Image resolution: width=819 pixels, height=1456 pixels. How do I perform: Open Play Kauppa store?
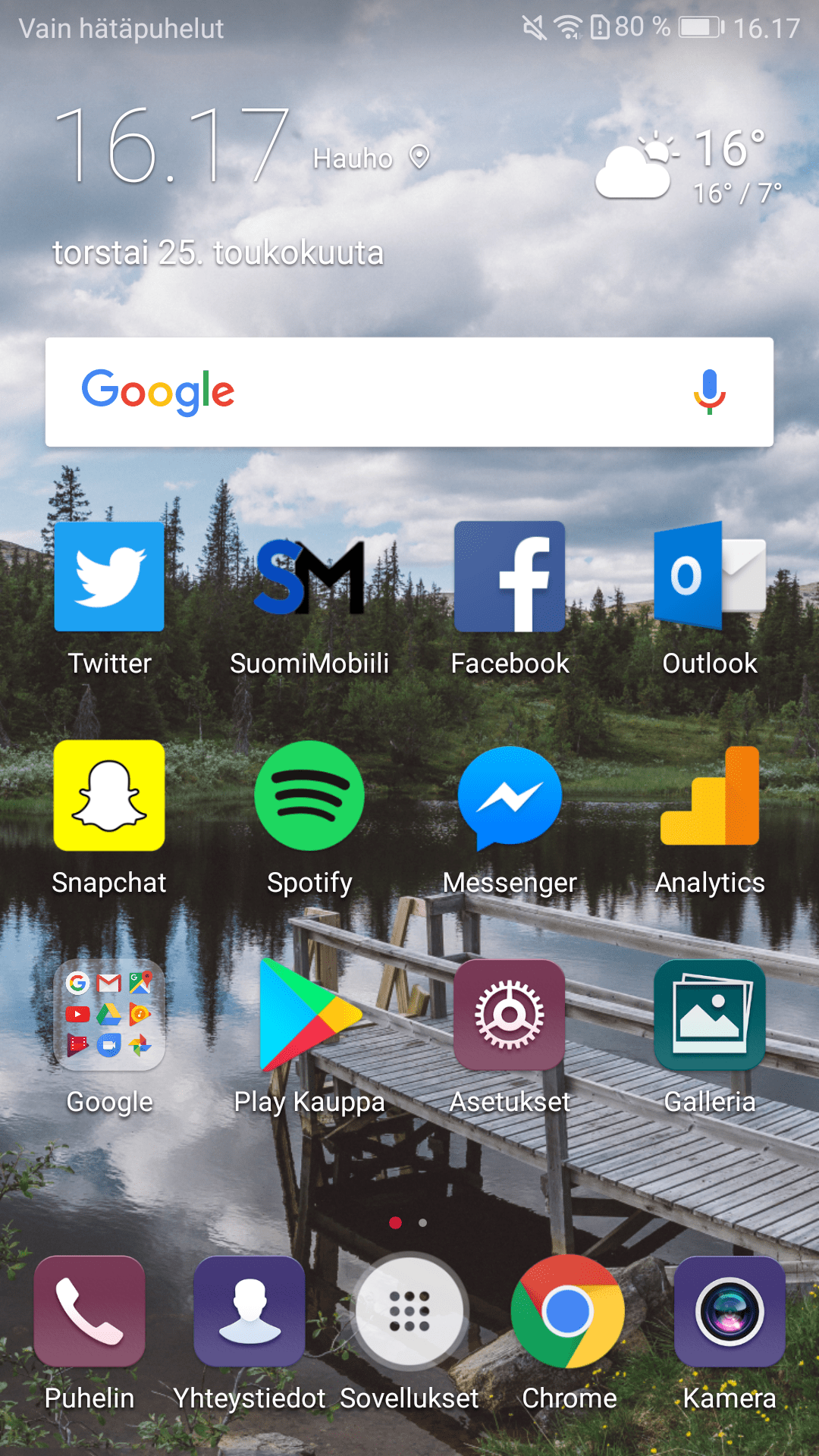pos(309,1015)
